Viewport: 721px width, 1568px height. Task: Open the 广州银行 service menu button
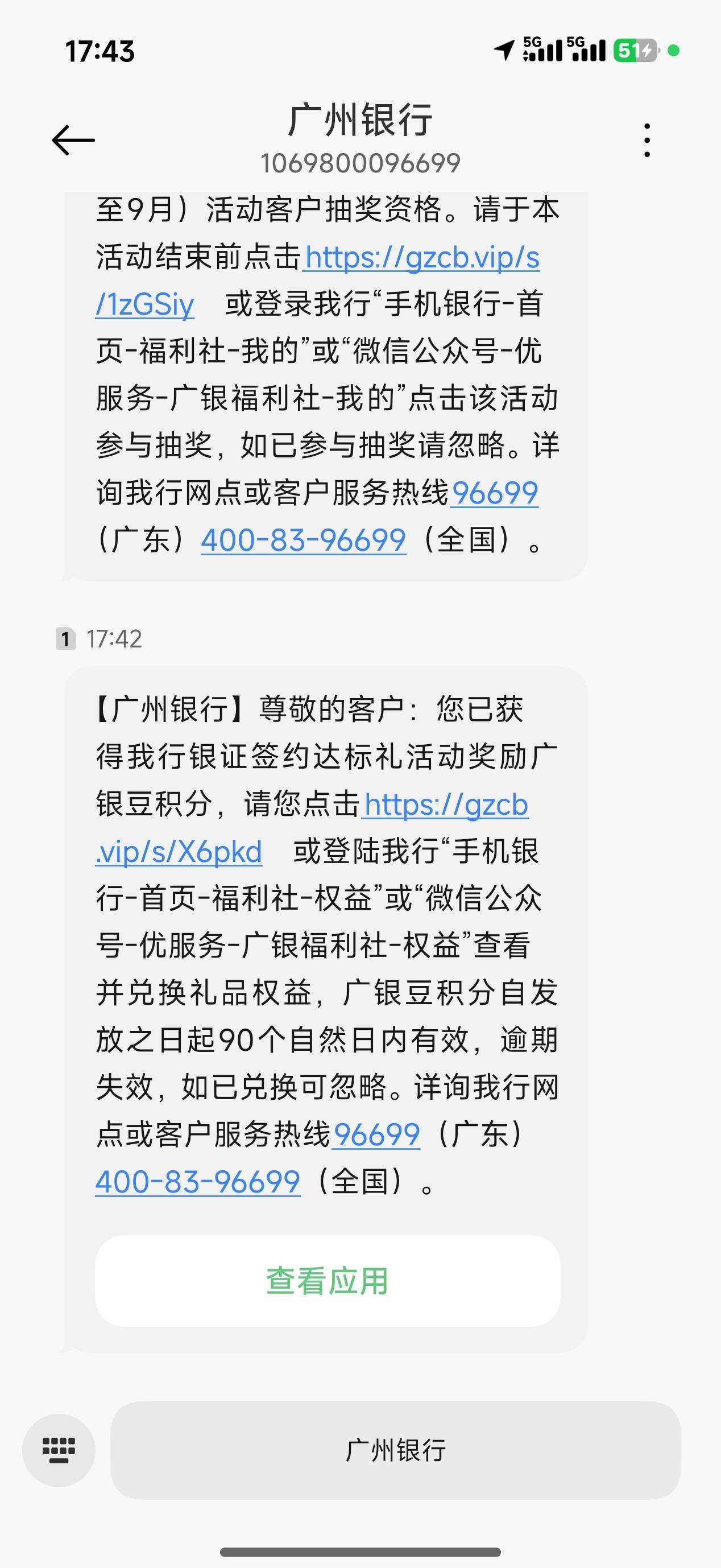[x=396, y=1450]
